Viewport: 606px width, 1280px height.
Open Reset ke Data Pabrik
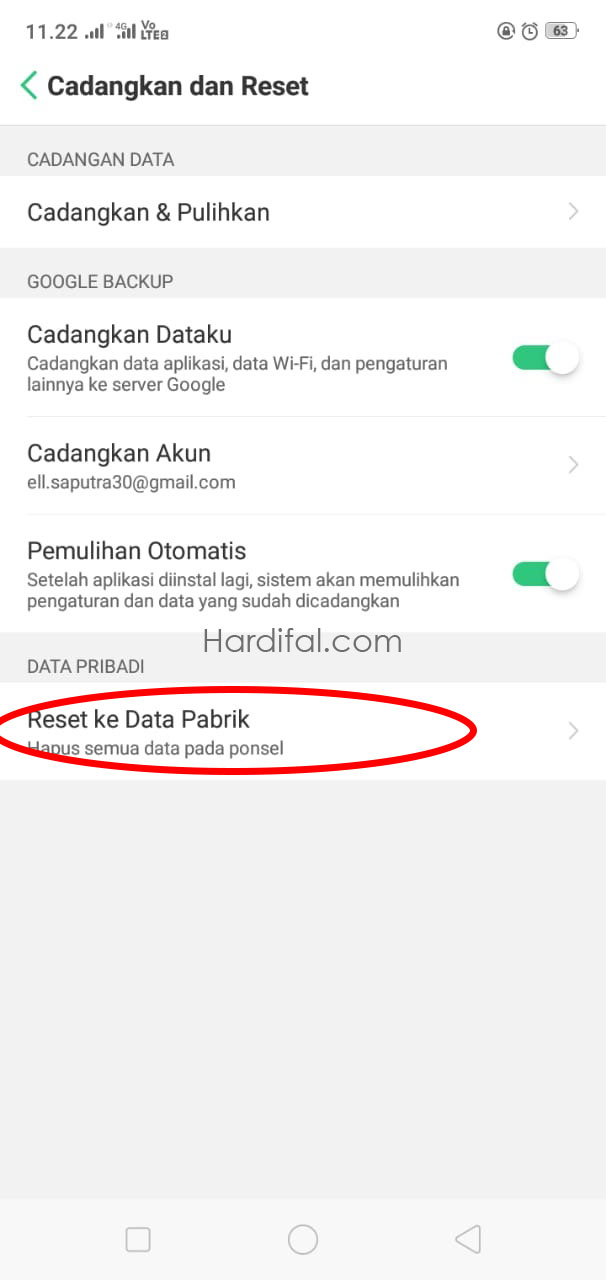click(x=303, y=731)
